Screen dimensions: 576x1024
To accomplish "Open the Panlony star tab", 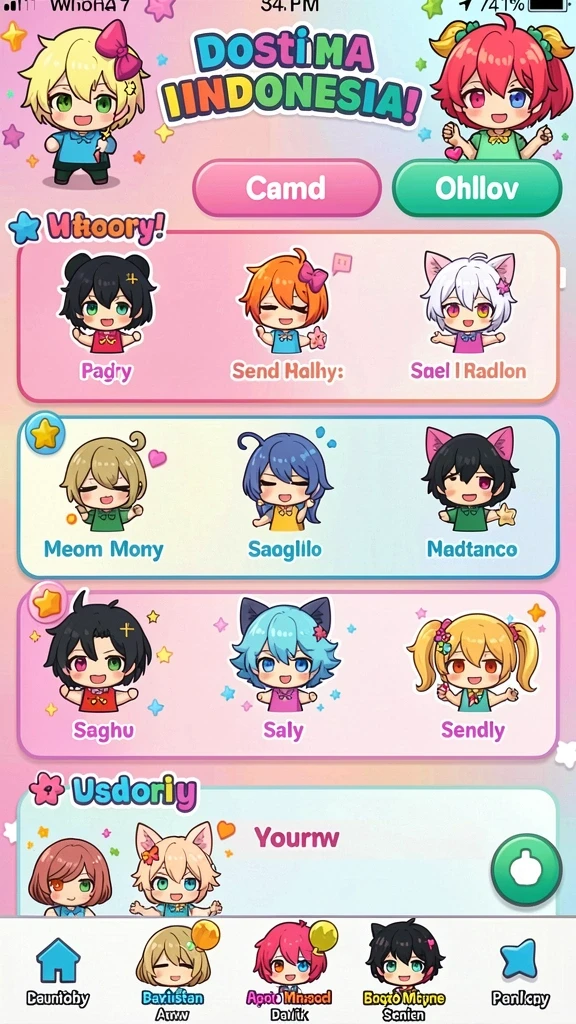I will pos(520,972).
